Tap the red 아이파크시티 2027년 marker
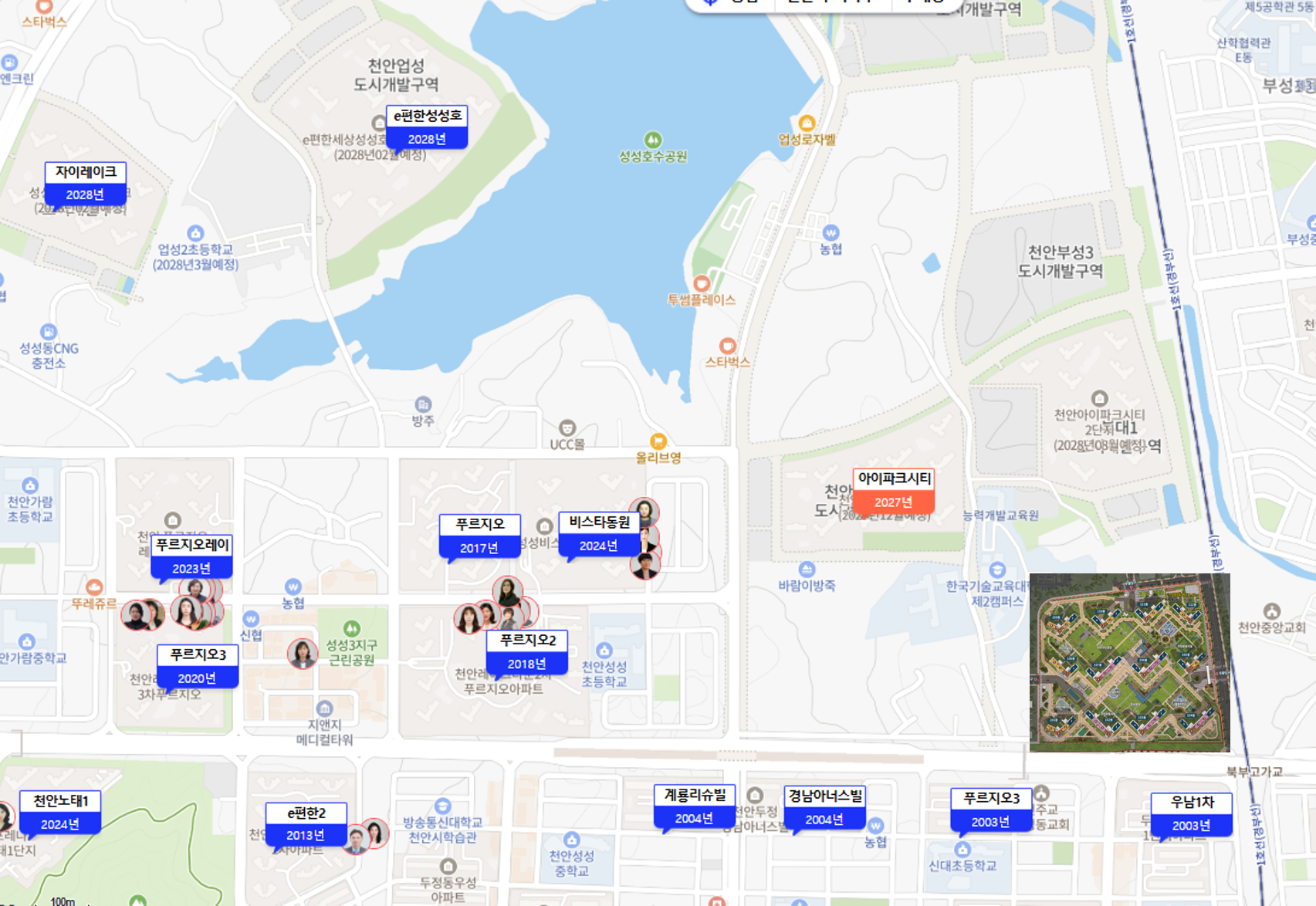The width and height of the screenshot is (1316, 906). click(x=894, y=490)
